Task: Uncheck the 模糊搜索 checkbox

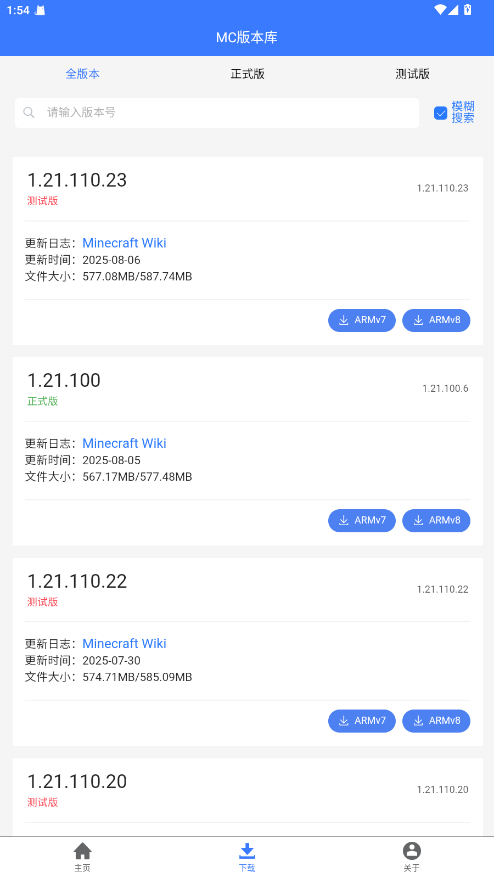Action: click(x=440, y=113)
